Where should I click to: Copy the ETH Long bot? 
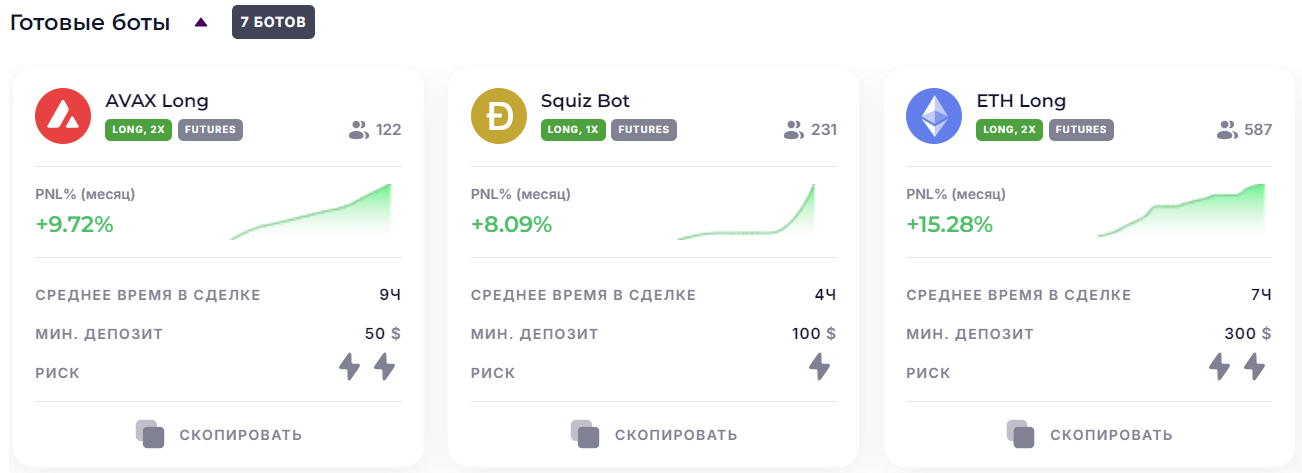click(1090, 435)
